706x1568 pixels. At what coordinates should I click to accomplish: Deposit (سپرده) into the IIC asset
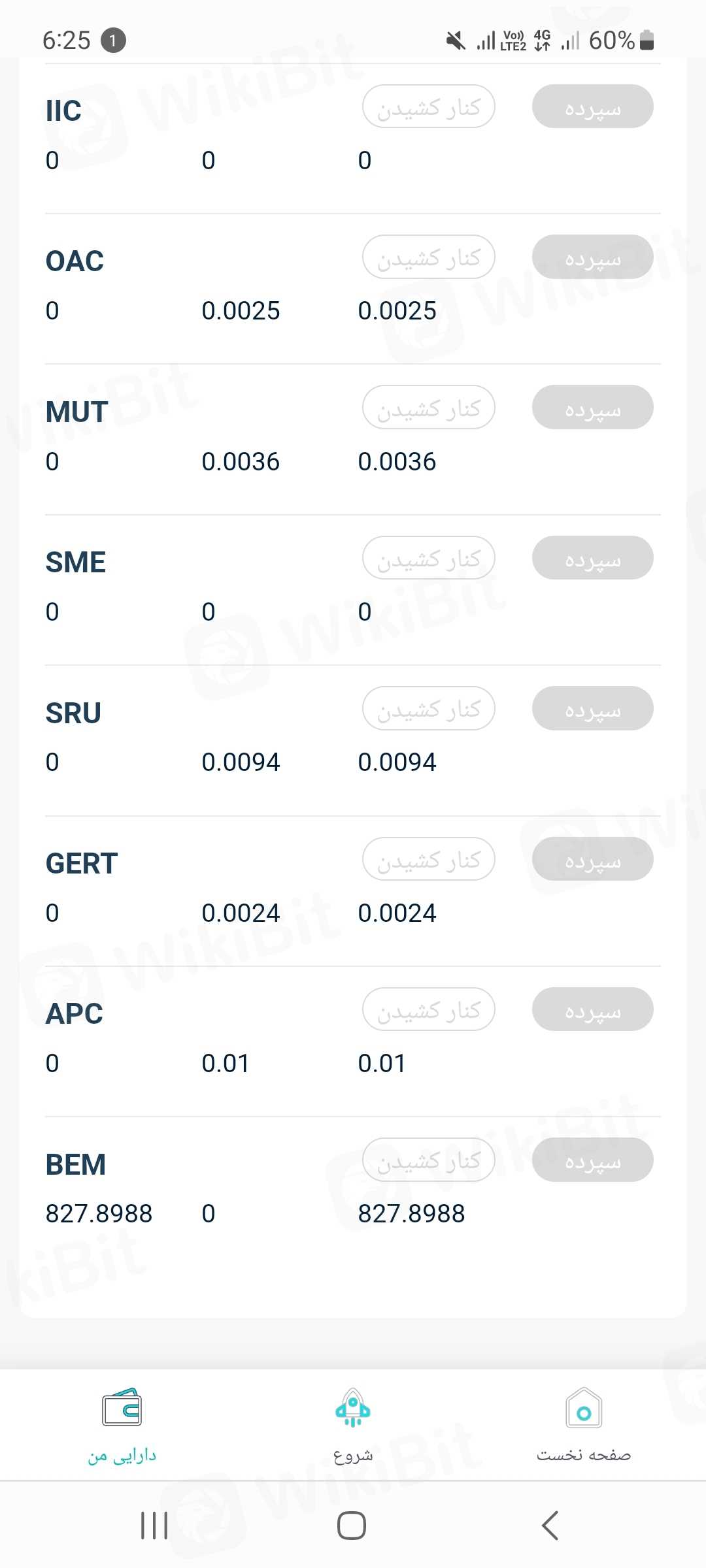click(x=592, y=106)
